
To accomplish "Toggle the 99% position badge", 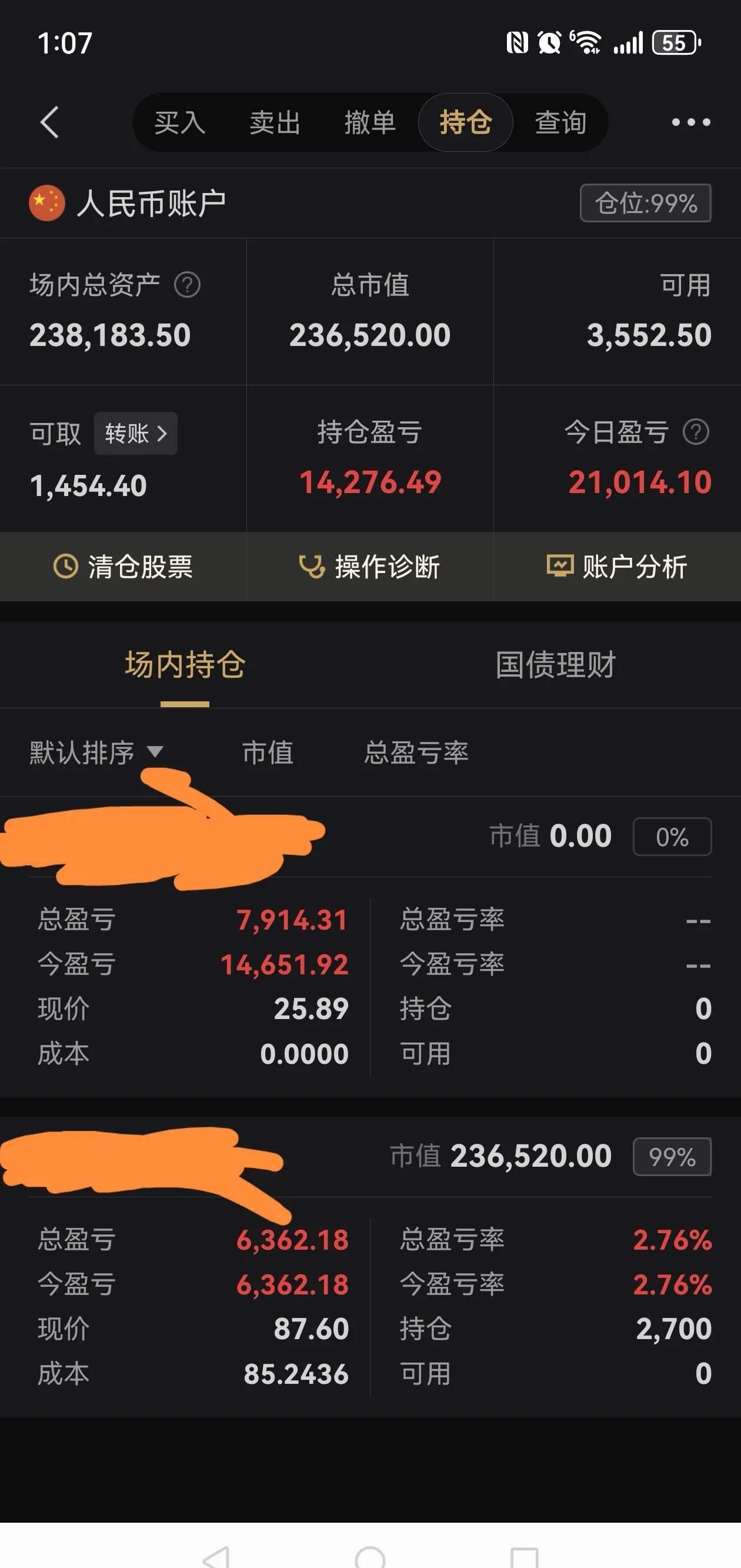I will pos(672,1156).
